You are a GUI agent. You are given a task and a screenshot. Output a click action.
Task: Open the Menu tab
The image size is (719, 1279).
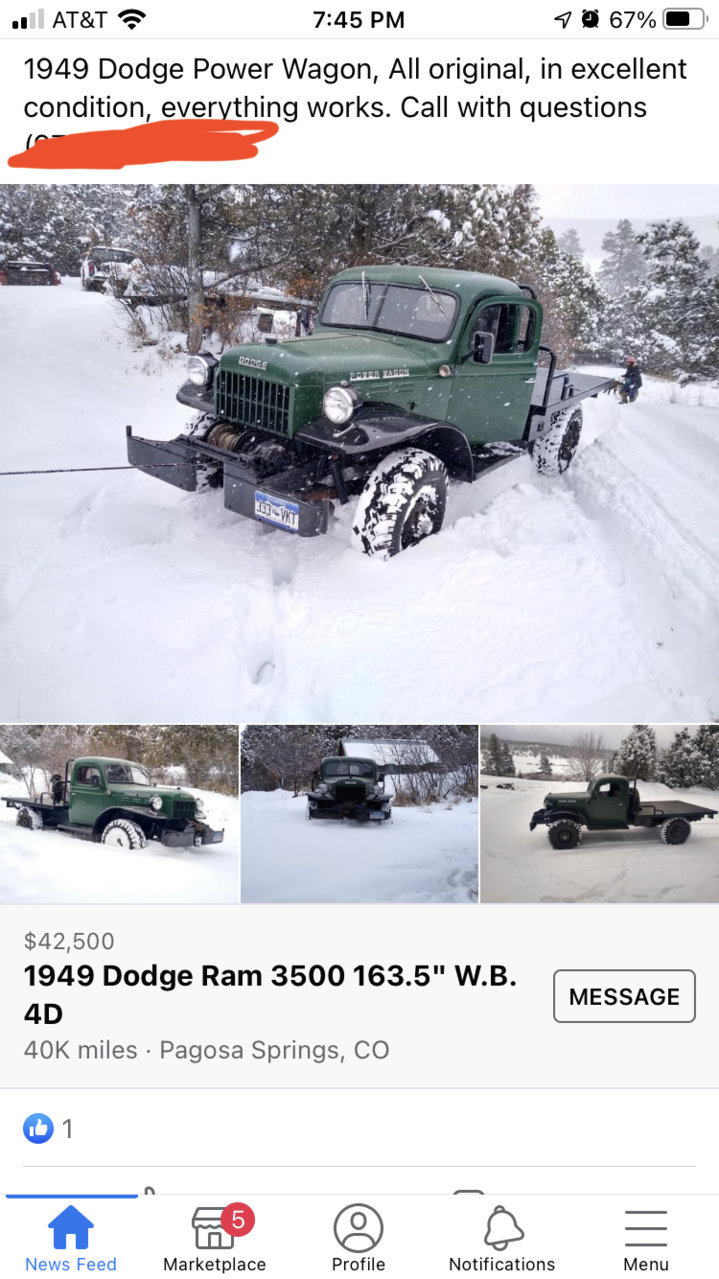coord(646,1239)
